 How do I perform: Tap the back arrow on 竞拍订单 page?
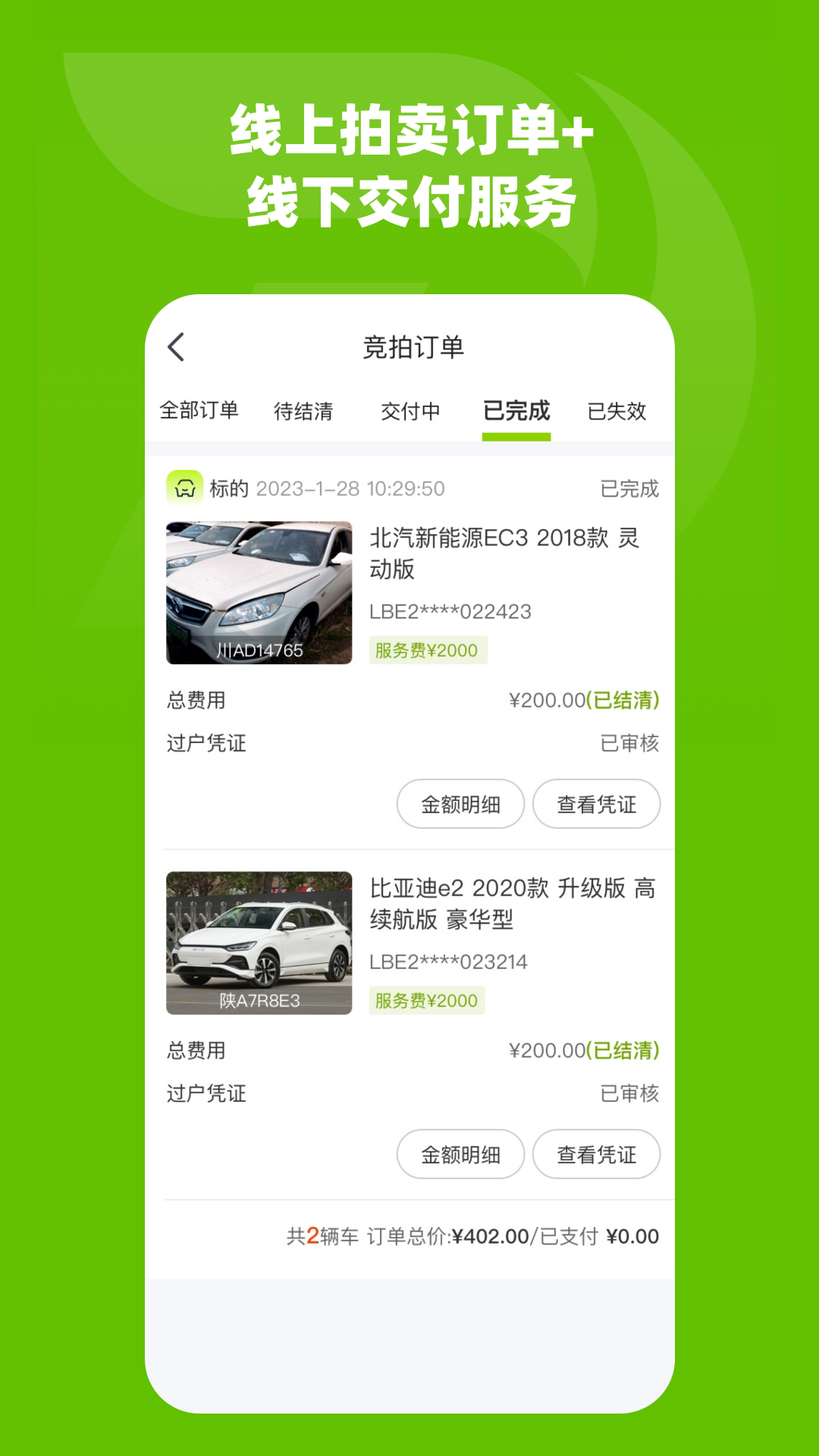click(177, 345)
